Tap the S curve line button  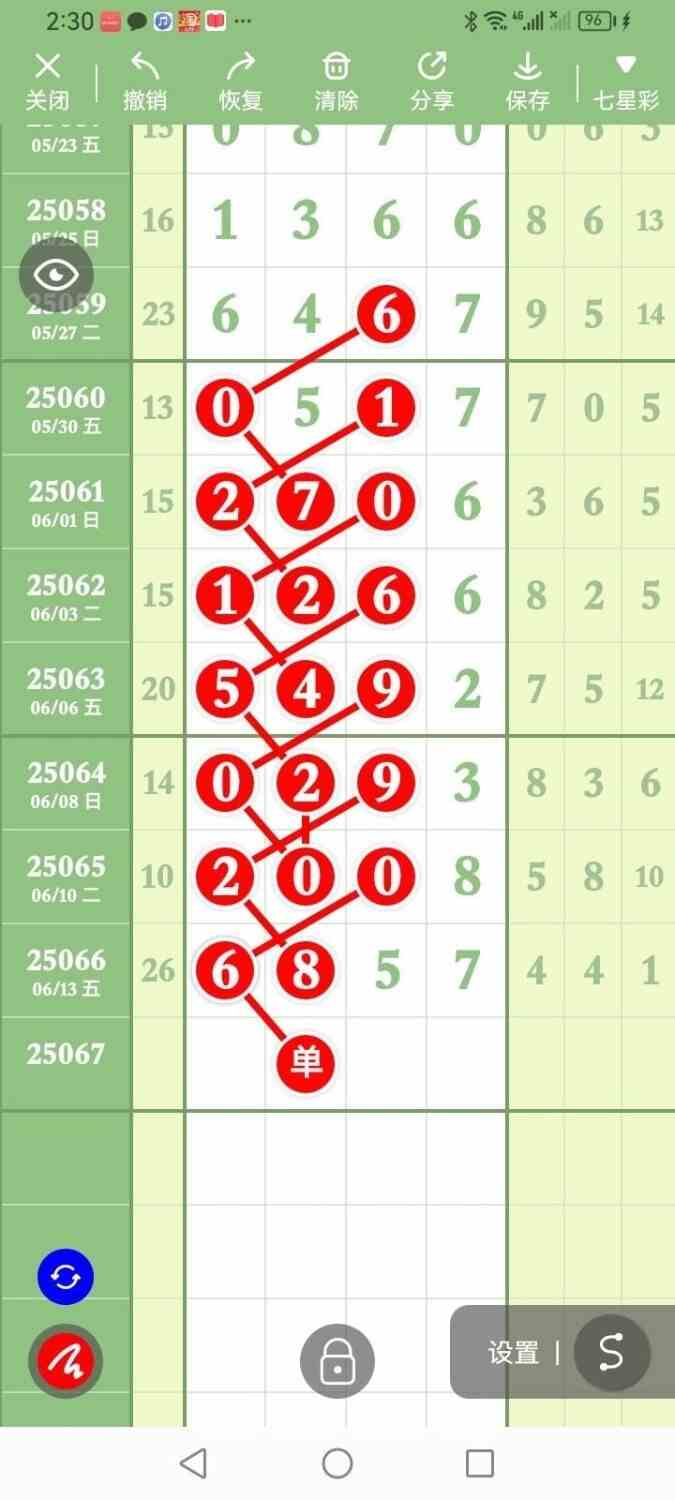pos(611,1353)
